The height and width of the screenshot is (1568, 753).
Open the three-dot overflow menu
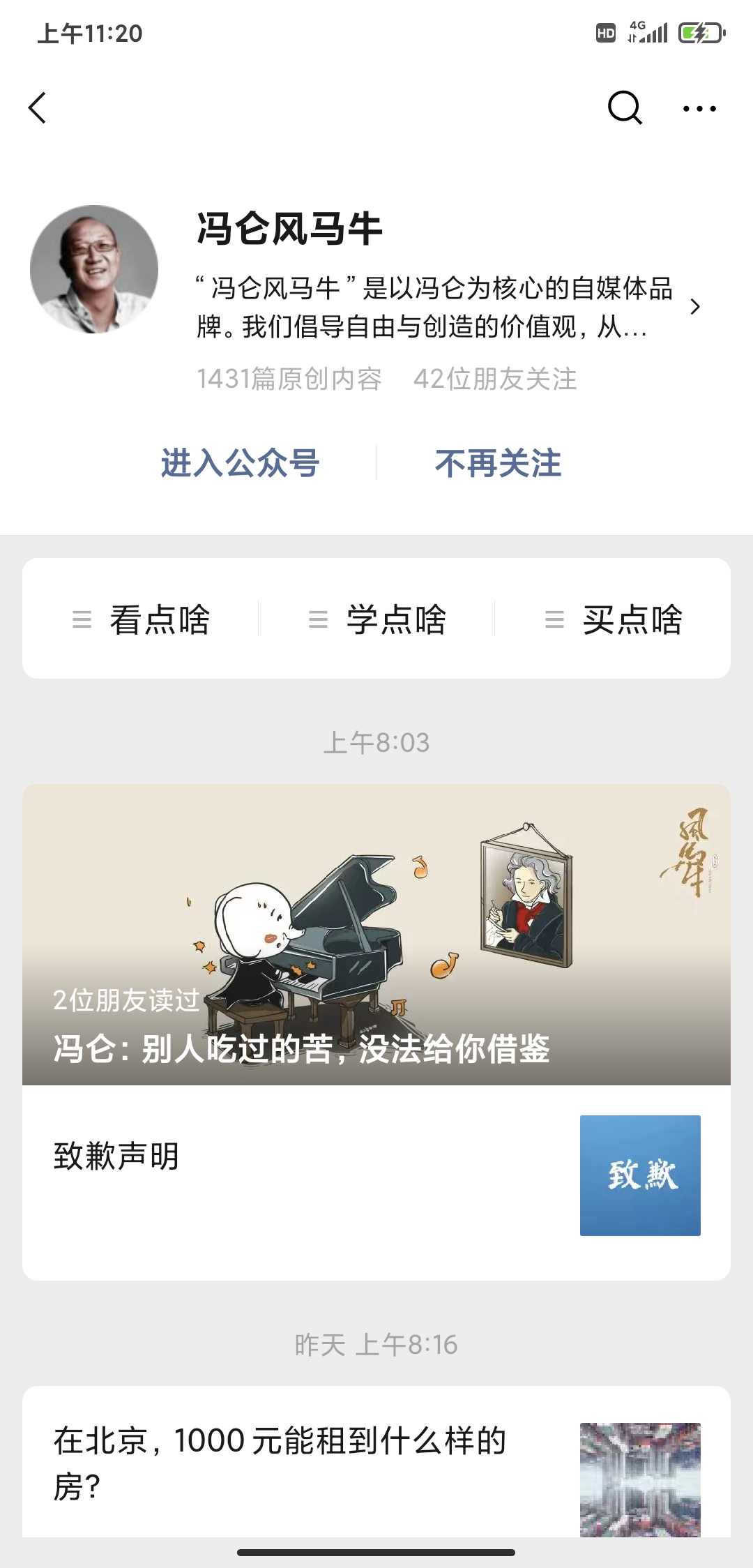pos(699,108)
